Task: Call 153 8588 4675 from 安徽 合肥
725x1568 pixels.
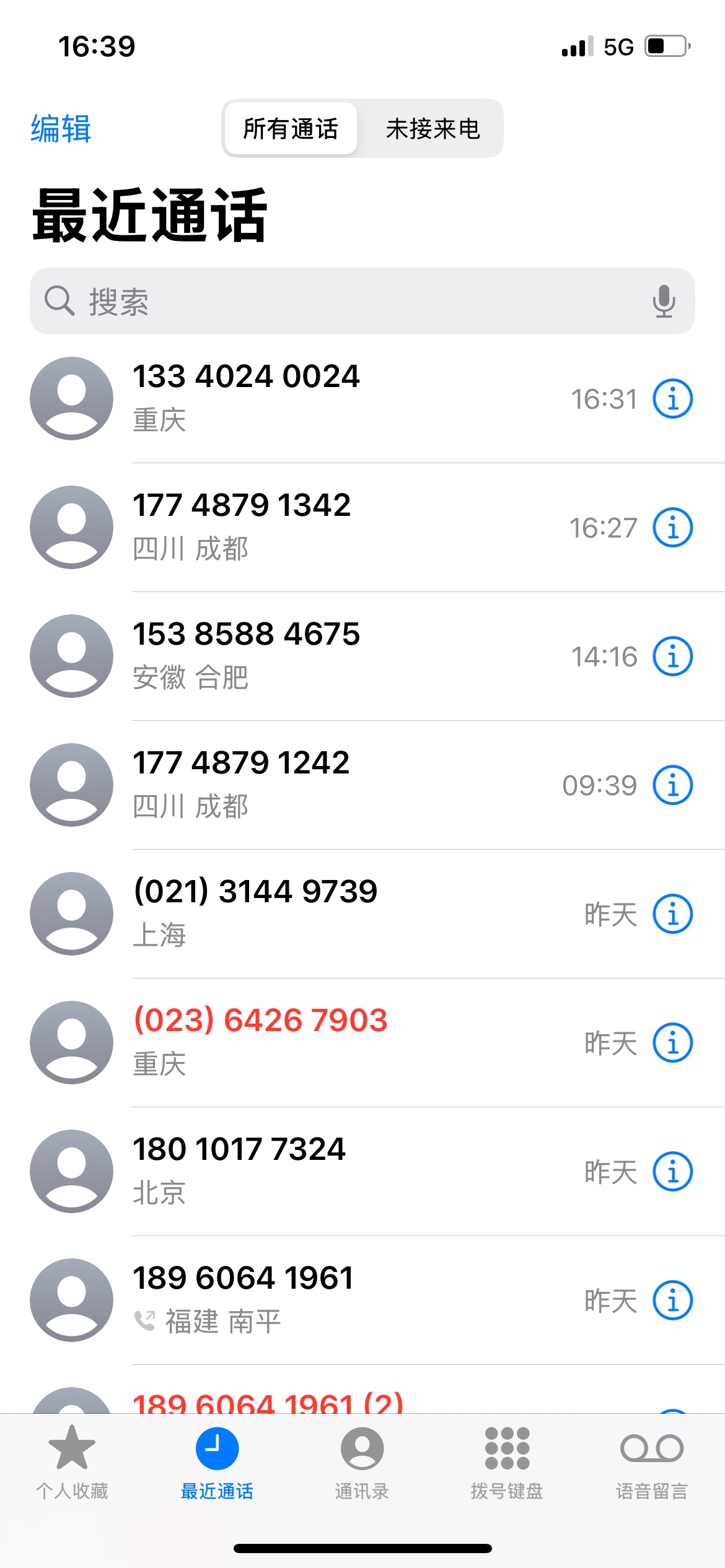Action: tap(310, 656)
